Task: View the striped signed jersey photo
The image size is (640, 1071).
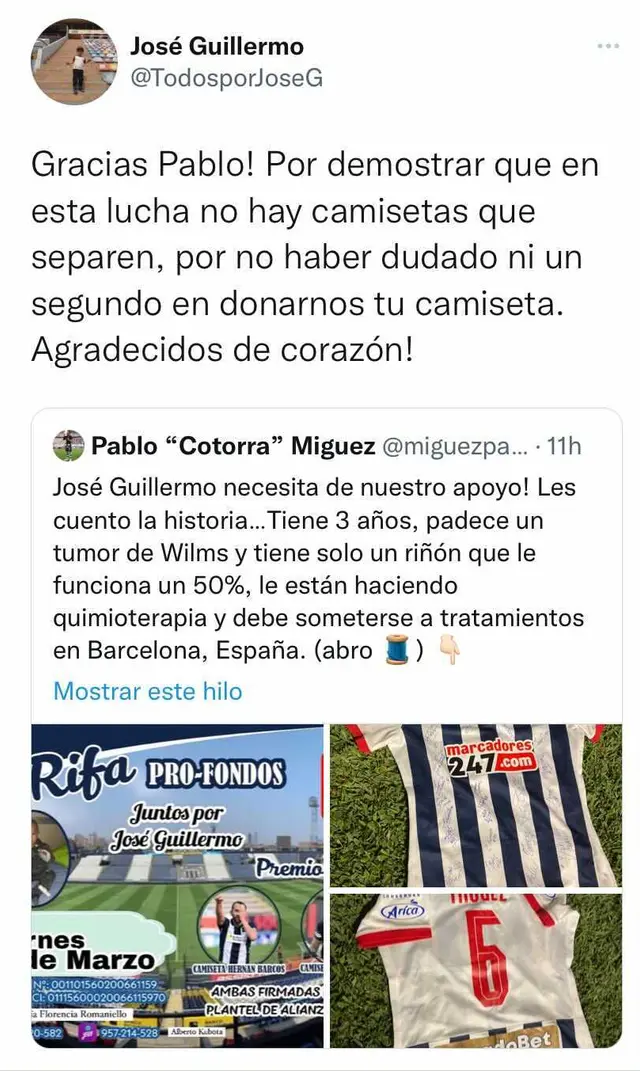Action: (x=476, y=805)
